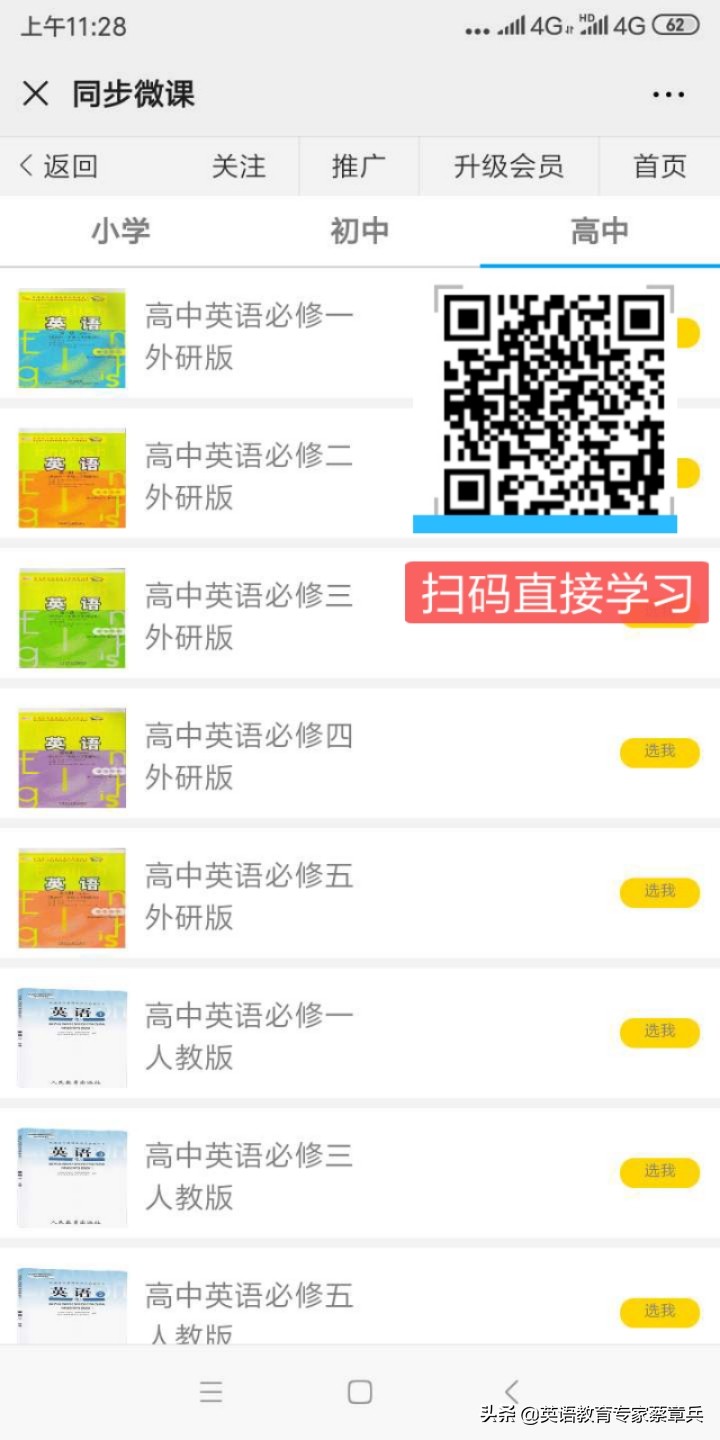This screenshot has height=1440, width=720.
Task: Tap 关注 in the top navigation
Action: coord(239,166)
